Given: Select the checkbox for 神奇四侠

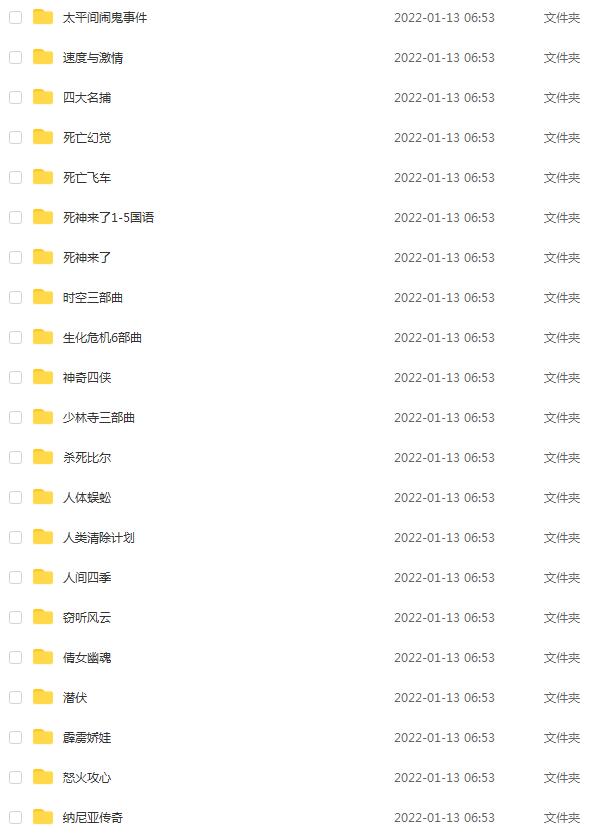Looking at the screenshot, I should (x=15, y=377).
